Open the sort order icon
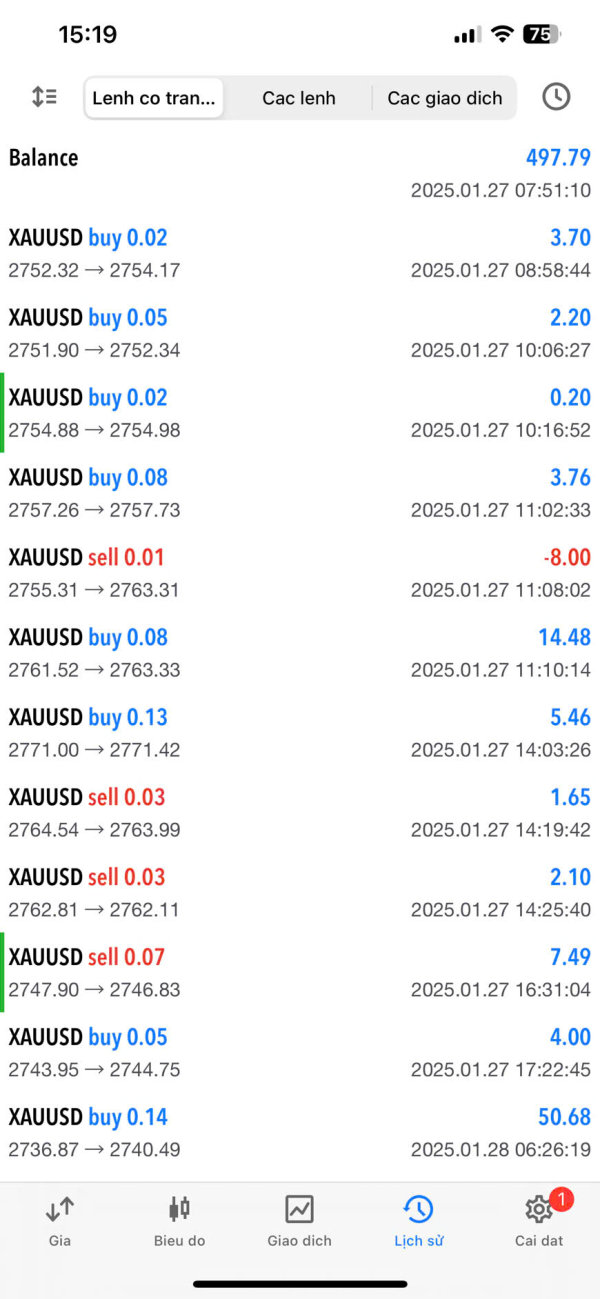The height and width of the screenshot is (1299, 600). pos(44,97)
